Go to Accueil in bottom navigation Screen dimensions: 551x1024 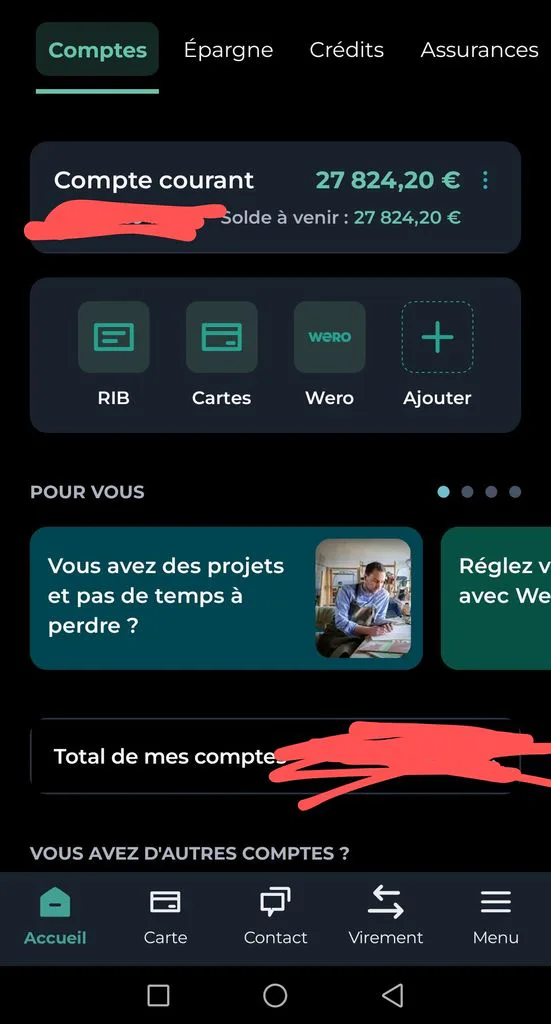[x=55, y=917]
